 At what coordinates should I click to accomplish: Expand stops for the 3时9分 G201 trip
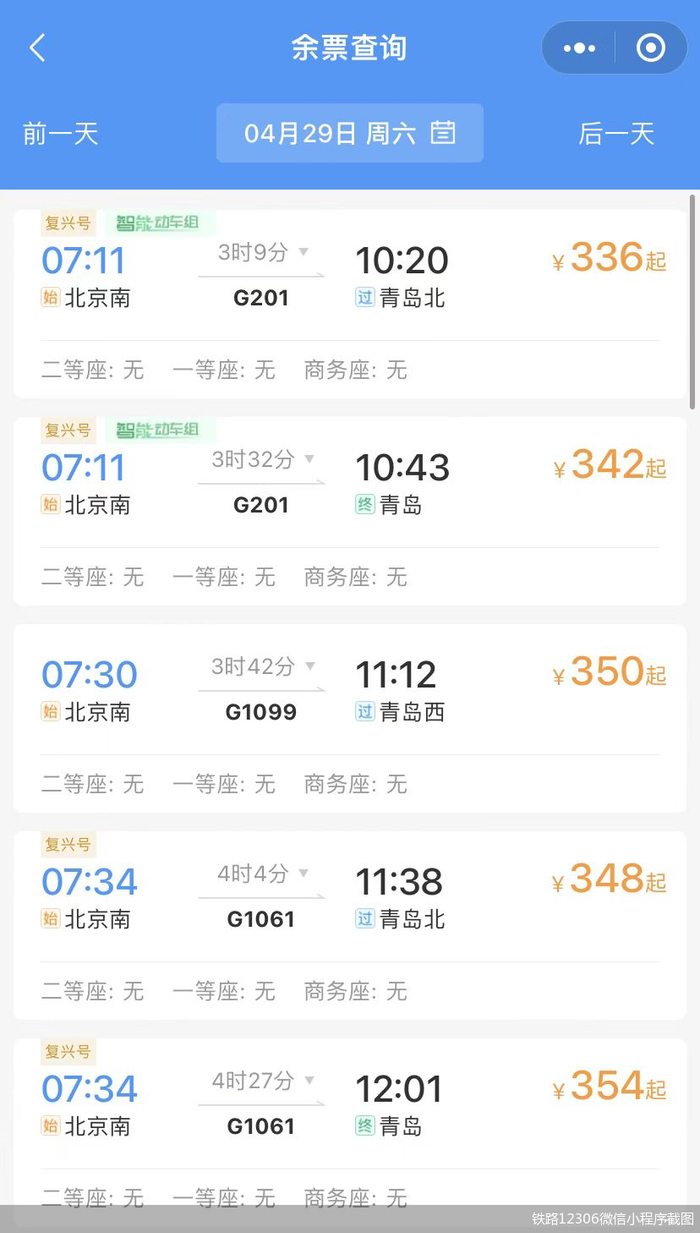[263, 252]
